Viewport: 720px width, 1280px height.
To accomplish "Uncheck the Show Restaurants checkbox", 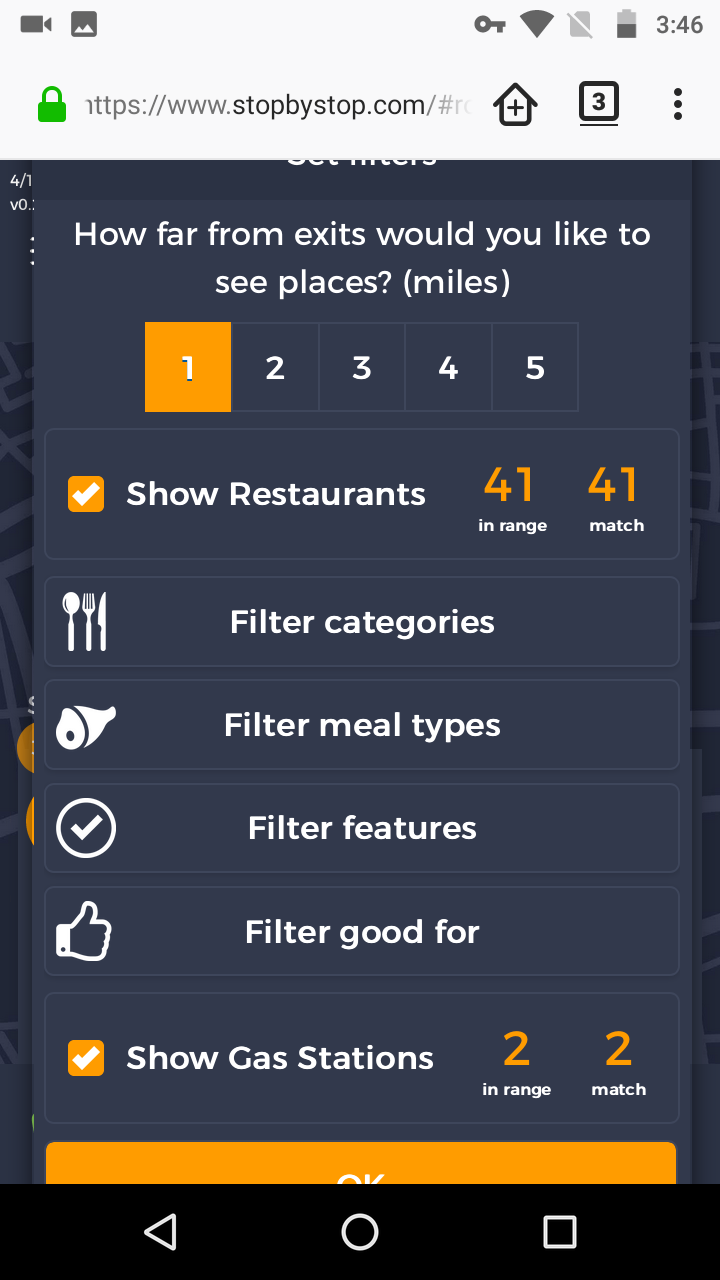I will 86,494.
